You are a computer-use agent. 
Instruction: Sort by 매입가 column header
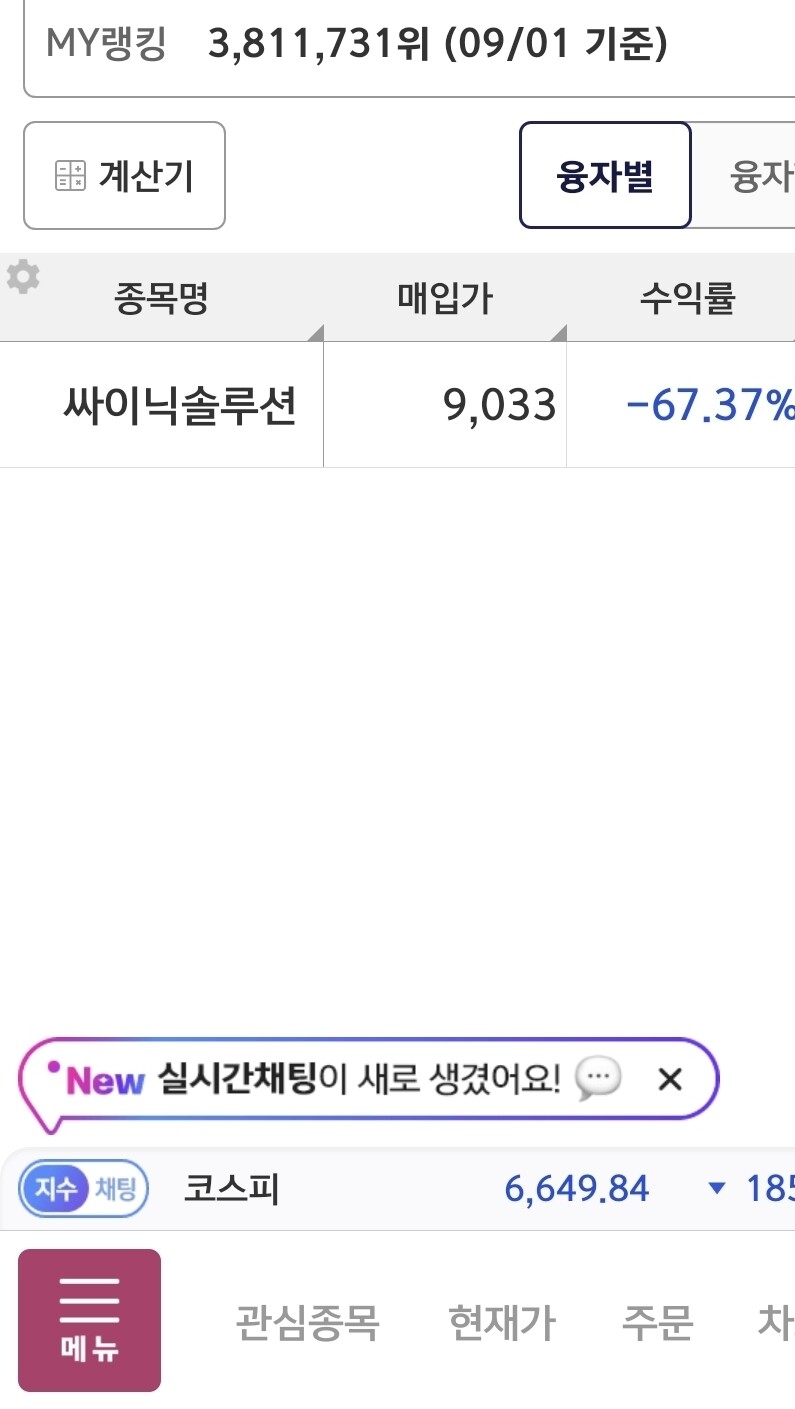[x=445, y=298]
